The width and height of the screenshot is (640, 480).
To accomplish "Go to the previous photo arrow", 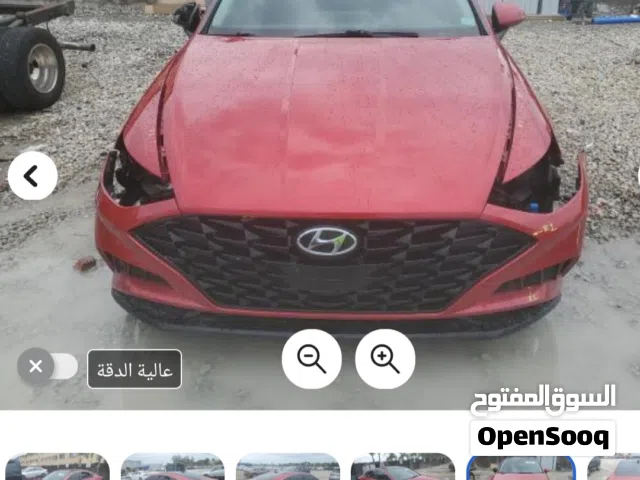I will [x=32, y=176].
